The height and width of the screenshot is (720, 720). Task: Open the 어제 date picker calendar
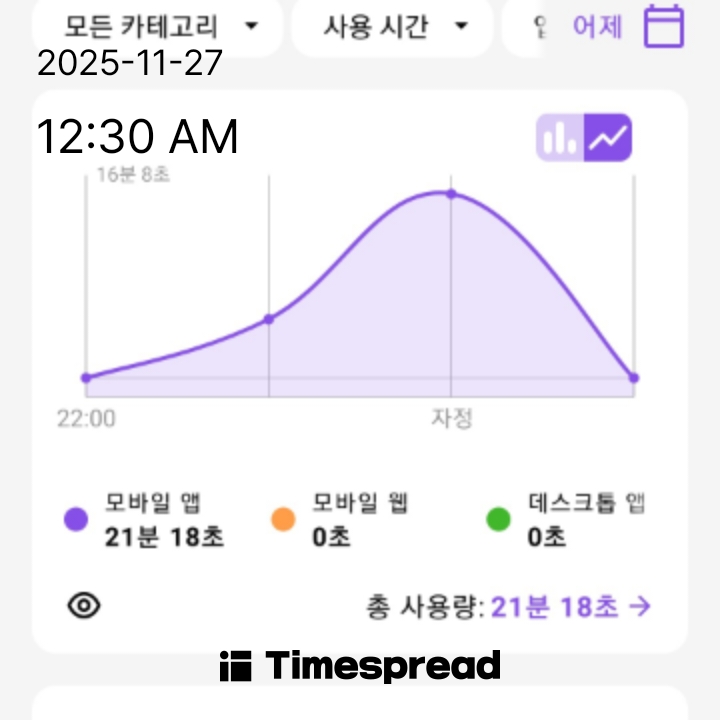(x=664, y=26)
